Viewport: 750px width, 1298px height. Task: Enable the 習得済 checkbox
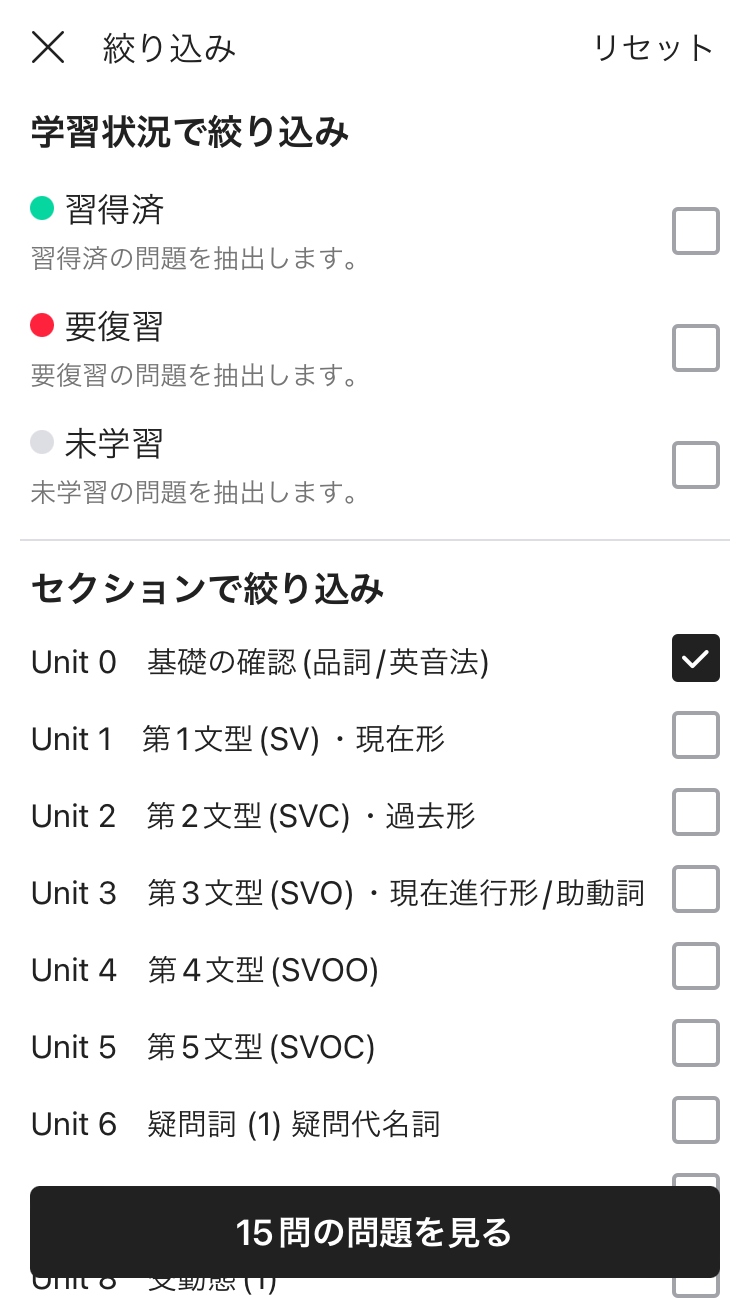pos(696,231)
